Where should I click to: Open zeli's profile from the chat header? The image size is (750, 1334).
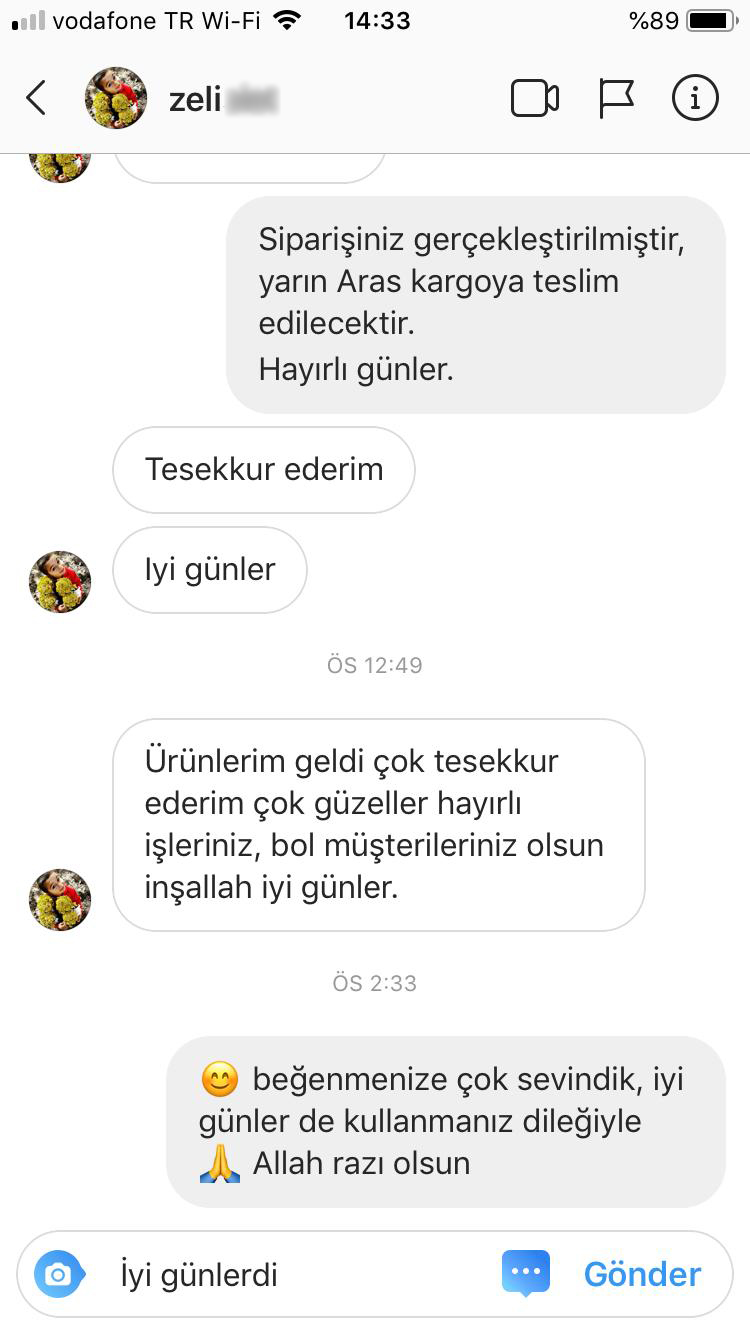pyautogui.click(x=116, y=98)
